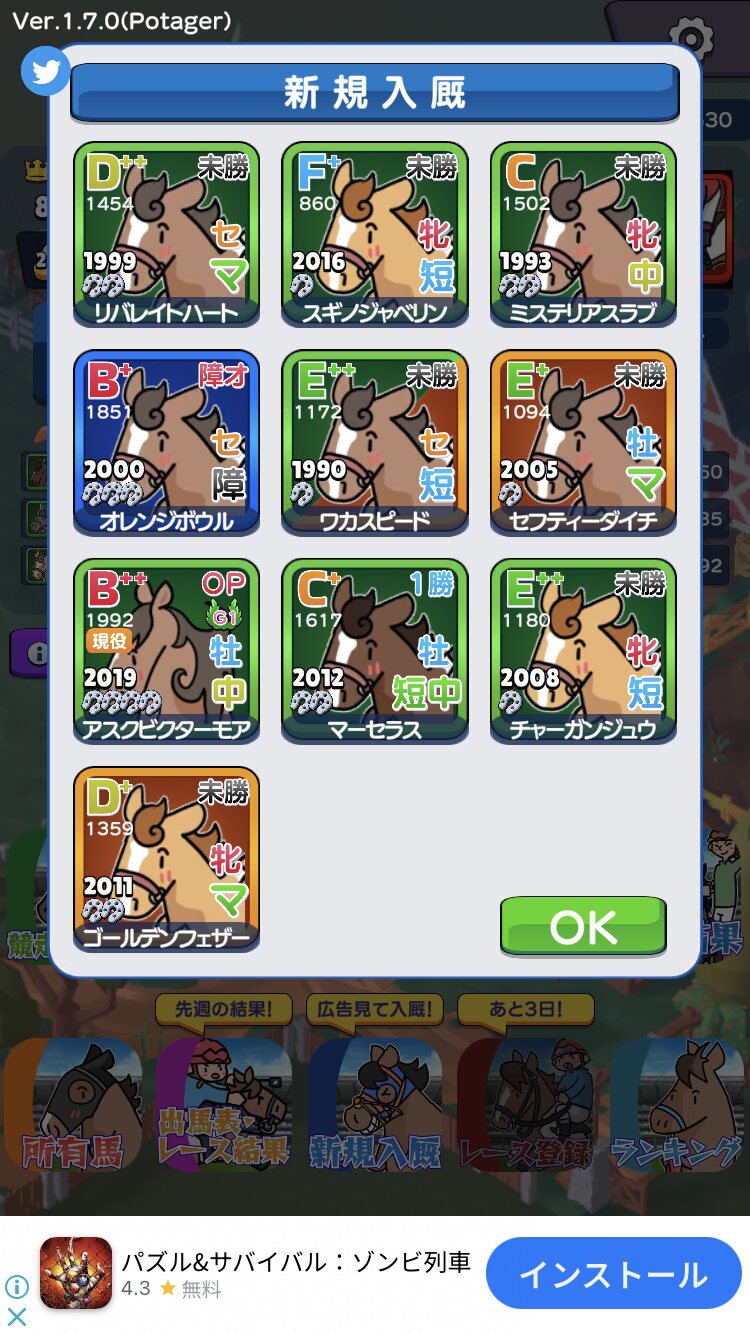Open horse card ミステリアスラブ
The image size is (750, 1334).
tap(582, 234)
